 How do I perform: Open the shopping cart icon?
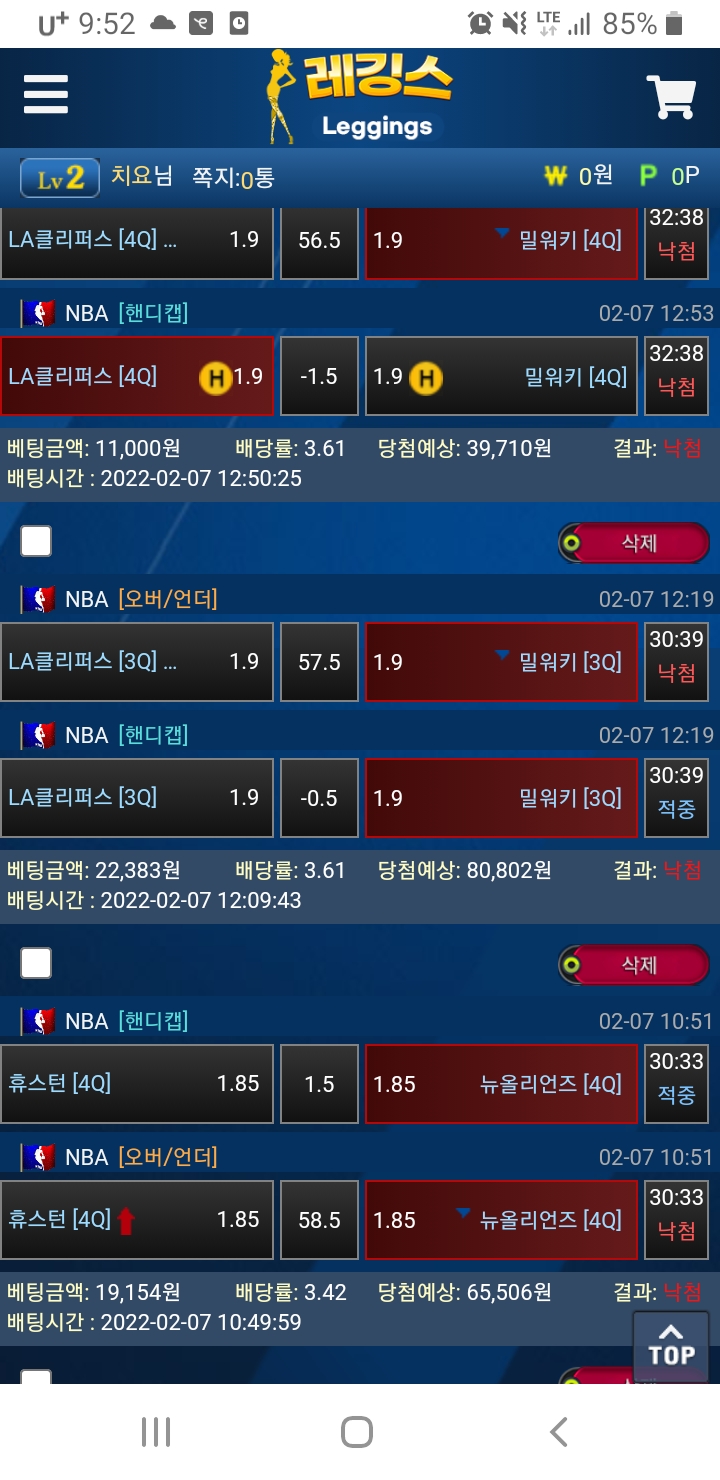[x=671, y=97]
